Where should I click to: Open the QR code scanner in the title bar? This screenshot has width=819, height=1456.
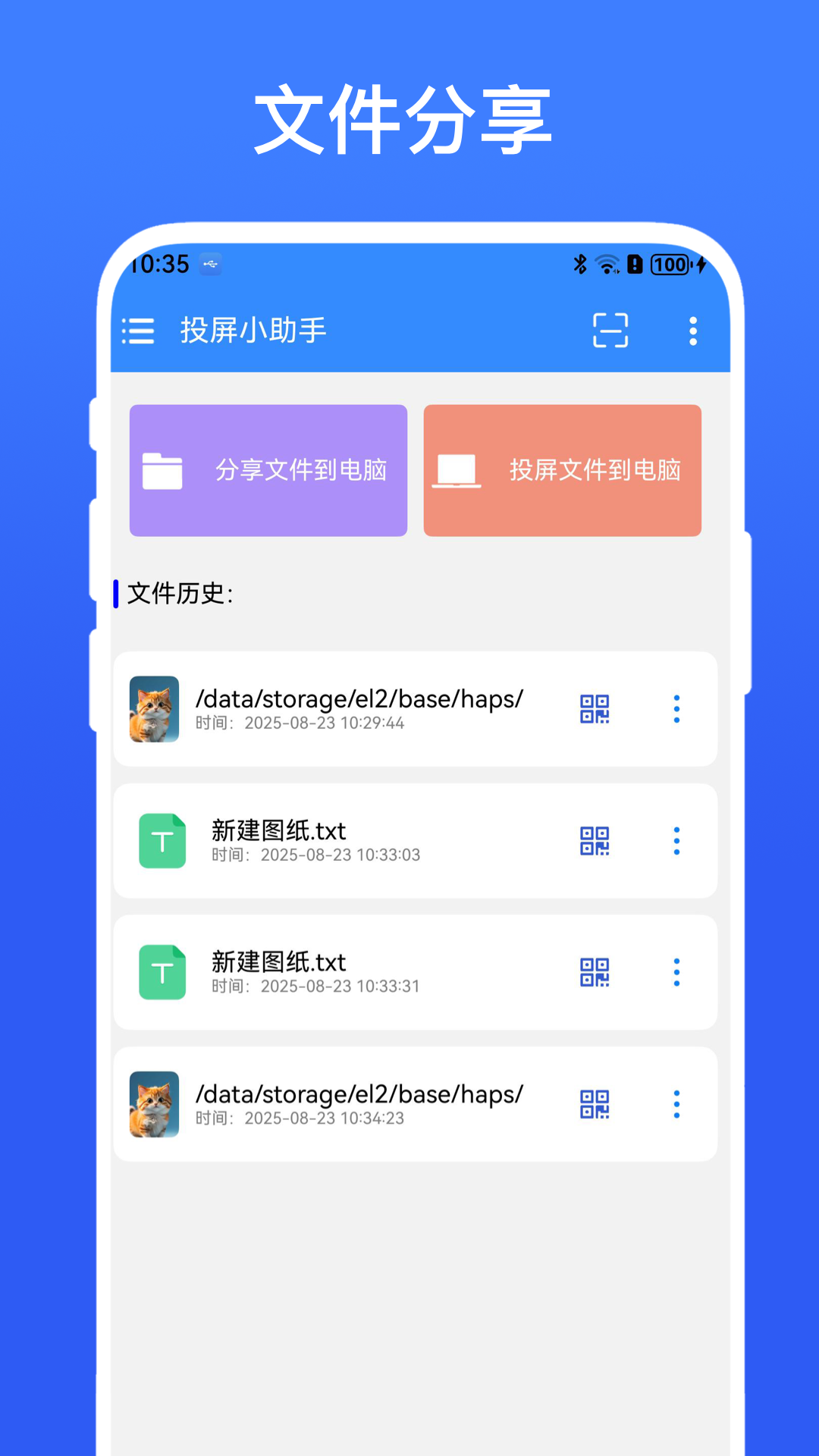tap(609, 331)
